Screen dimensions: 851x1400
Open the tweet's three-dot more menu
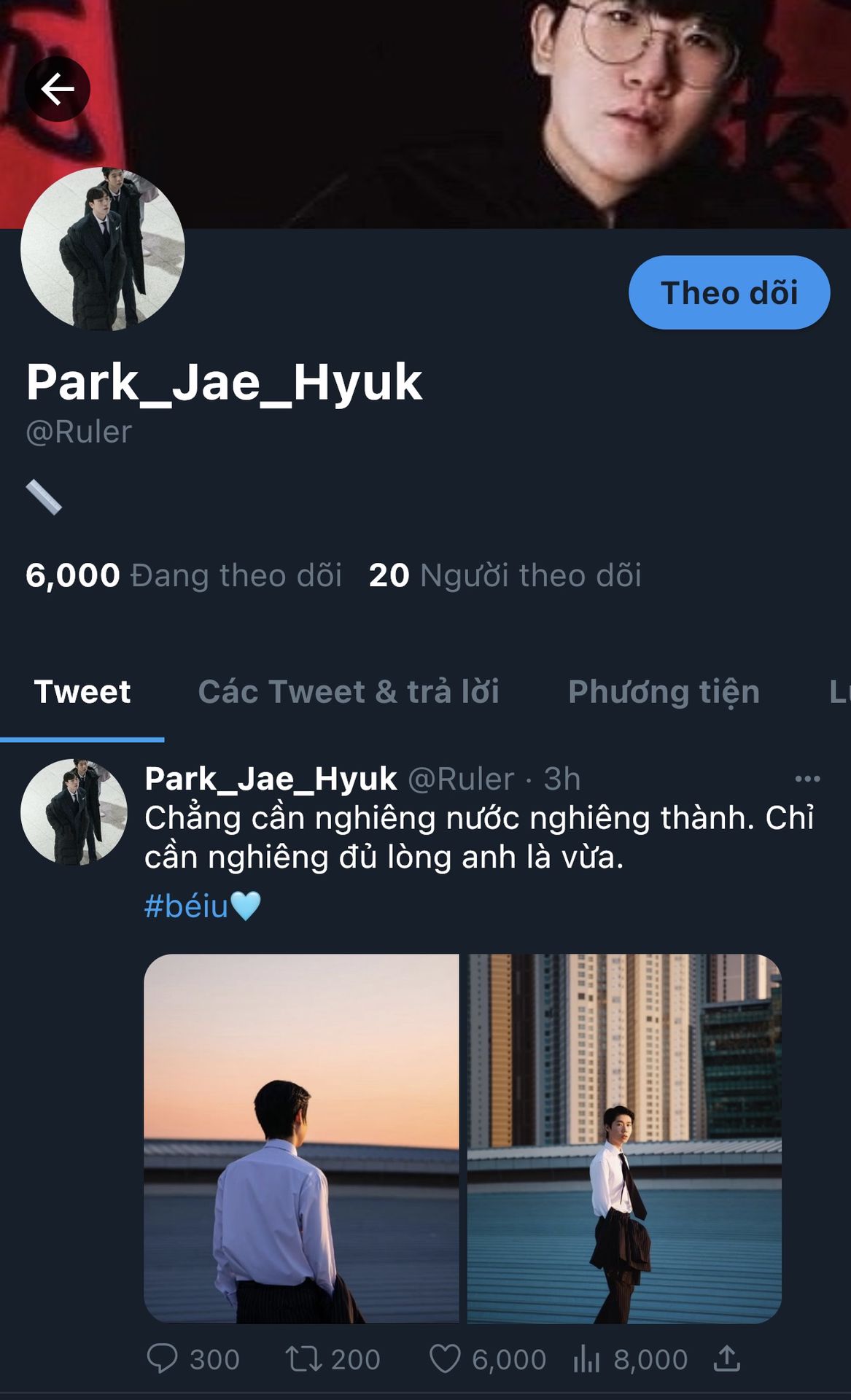[807, 779]
